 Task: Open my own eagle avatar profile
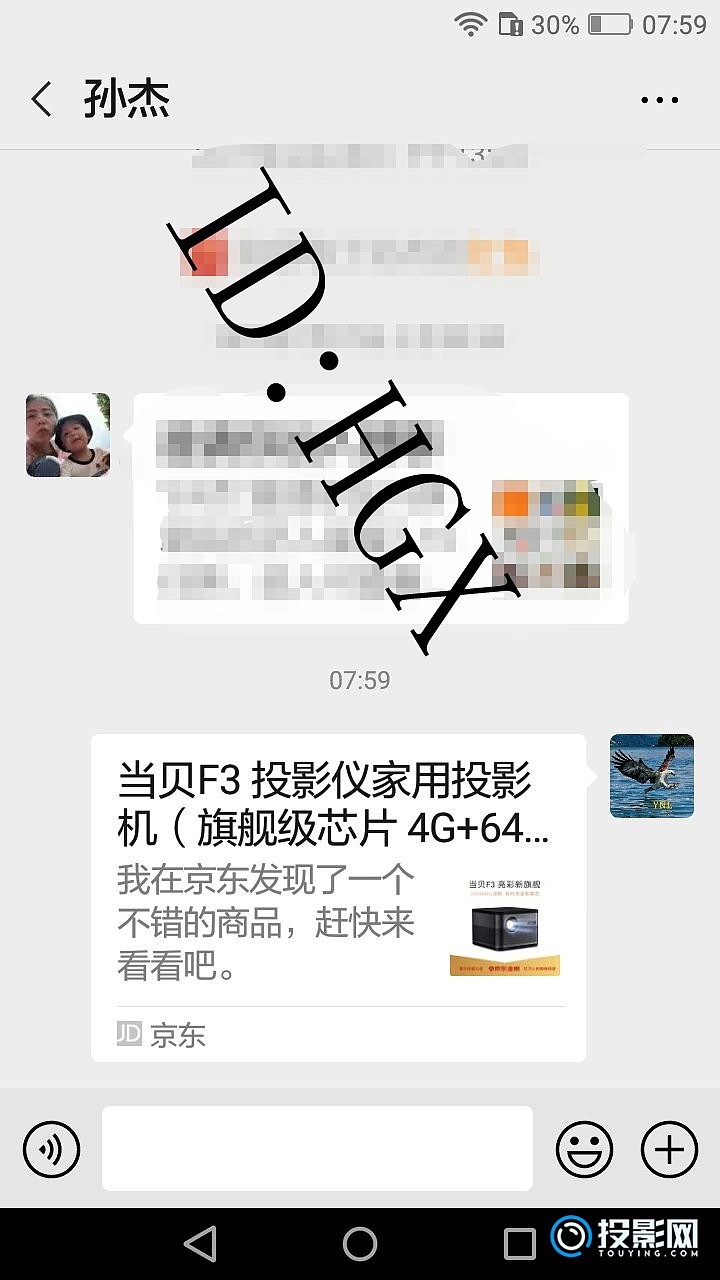tap(652, 776)
